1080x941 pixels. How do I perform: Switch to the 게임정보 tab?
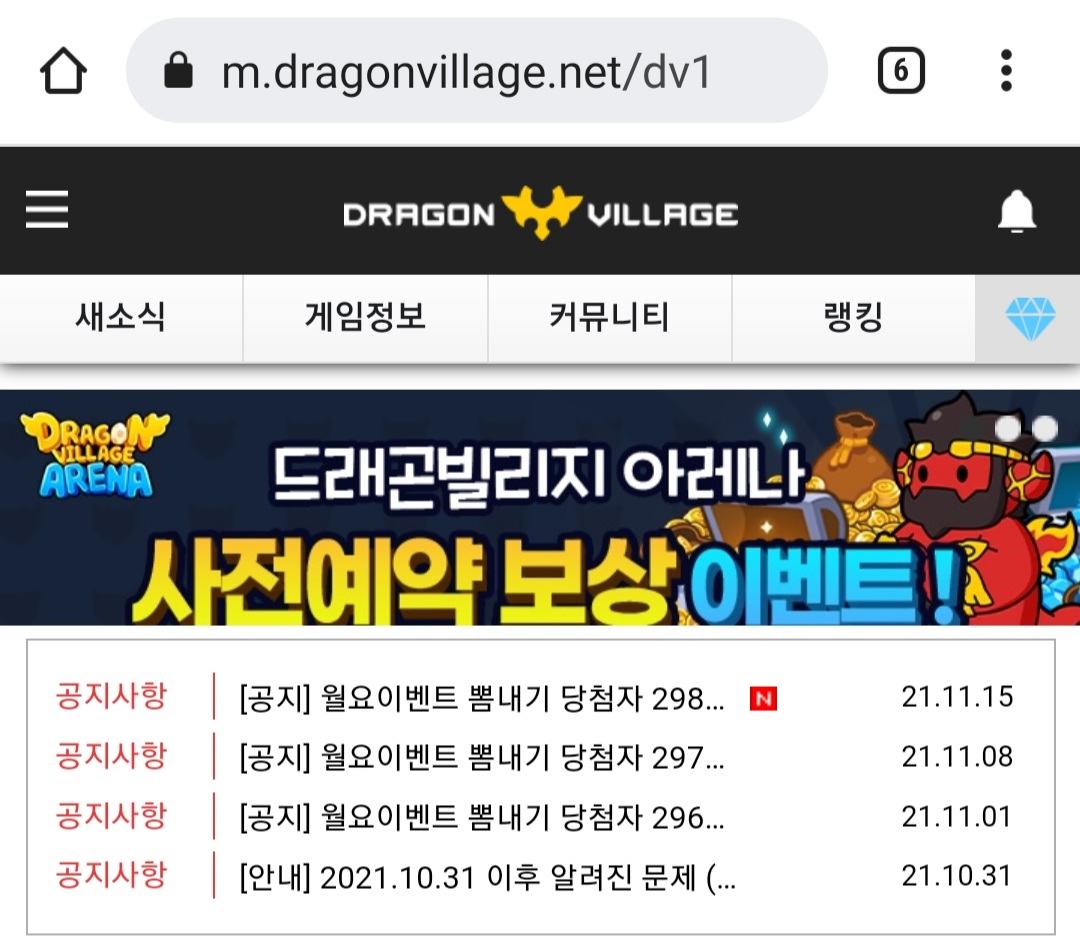click(x=365, y=318)
